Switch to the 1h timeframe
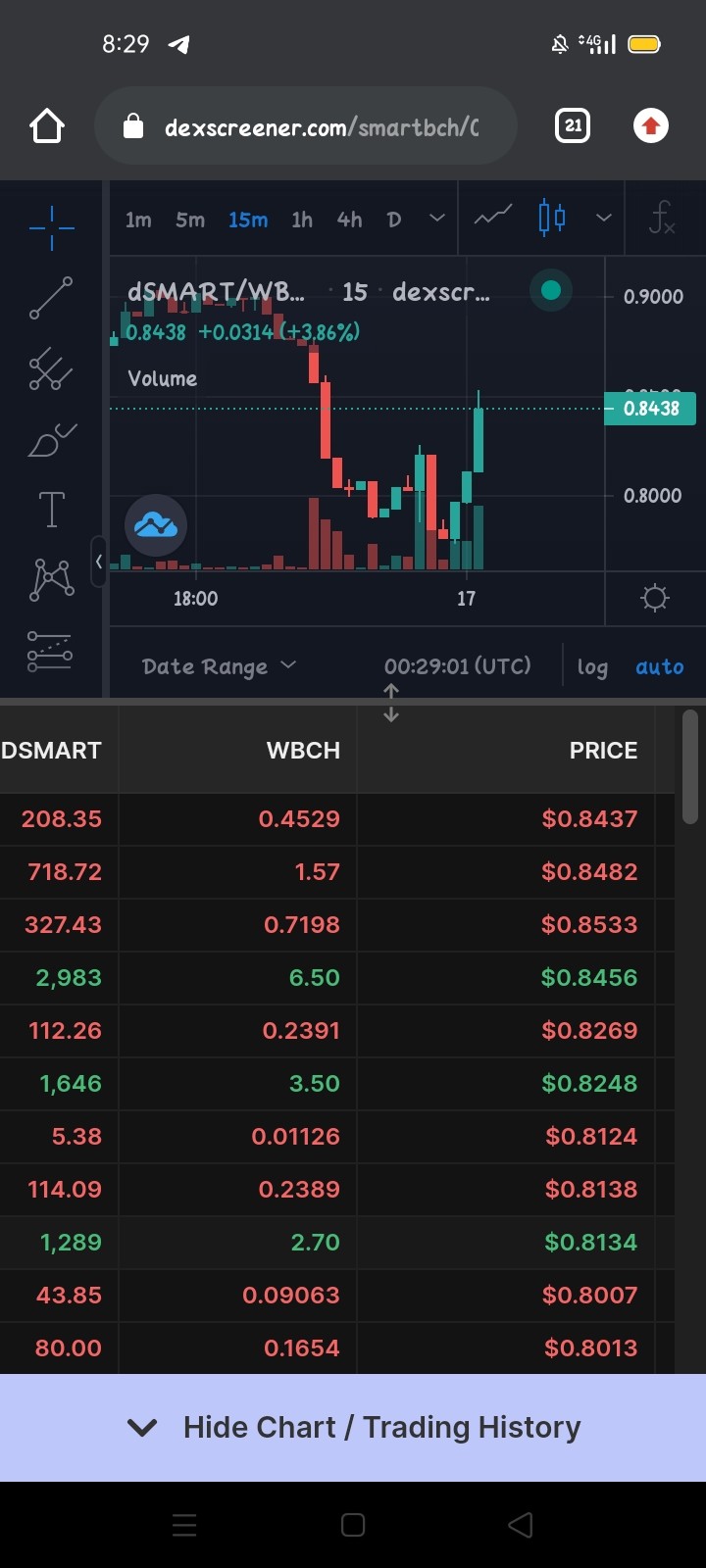Image resolution: width=706 pixels, height=1568 pixels. pos(302,220)
